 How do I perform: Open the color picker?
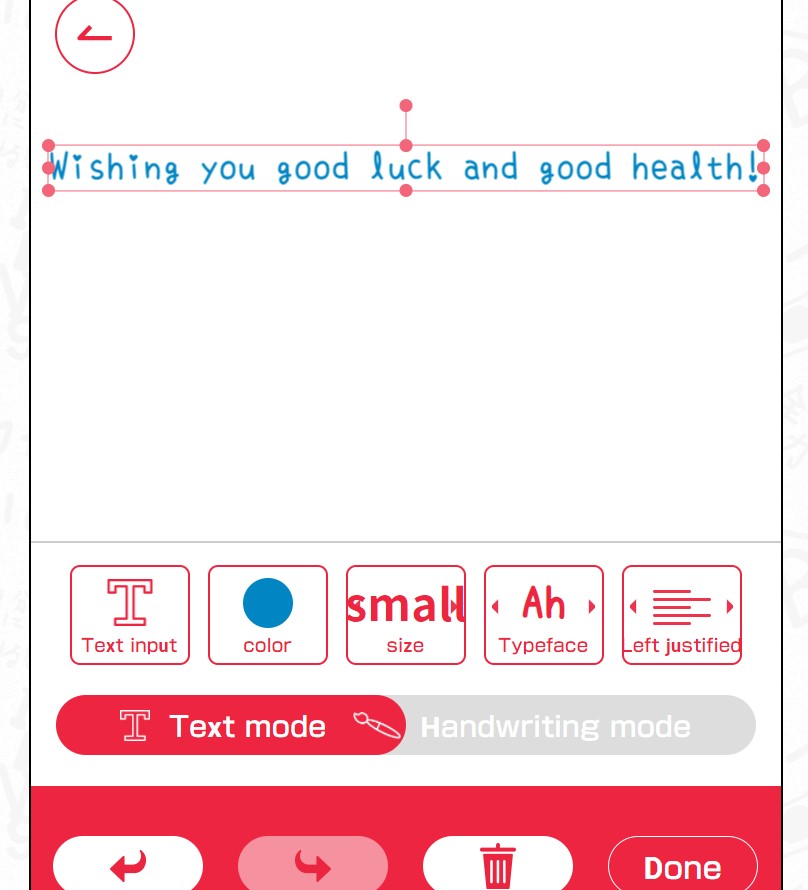pyautogui.click(x=268, y=614)
